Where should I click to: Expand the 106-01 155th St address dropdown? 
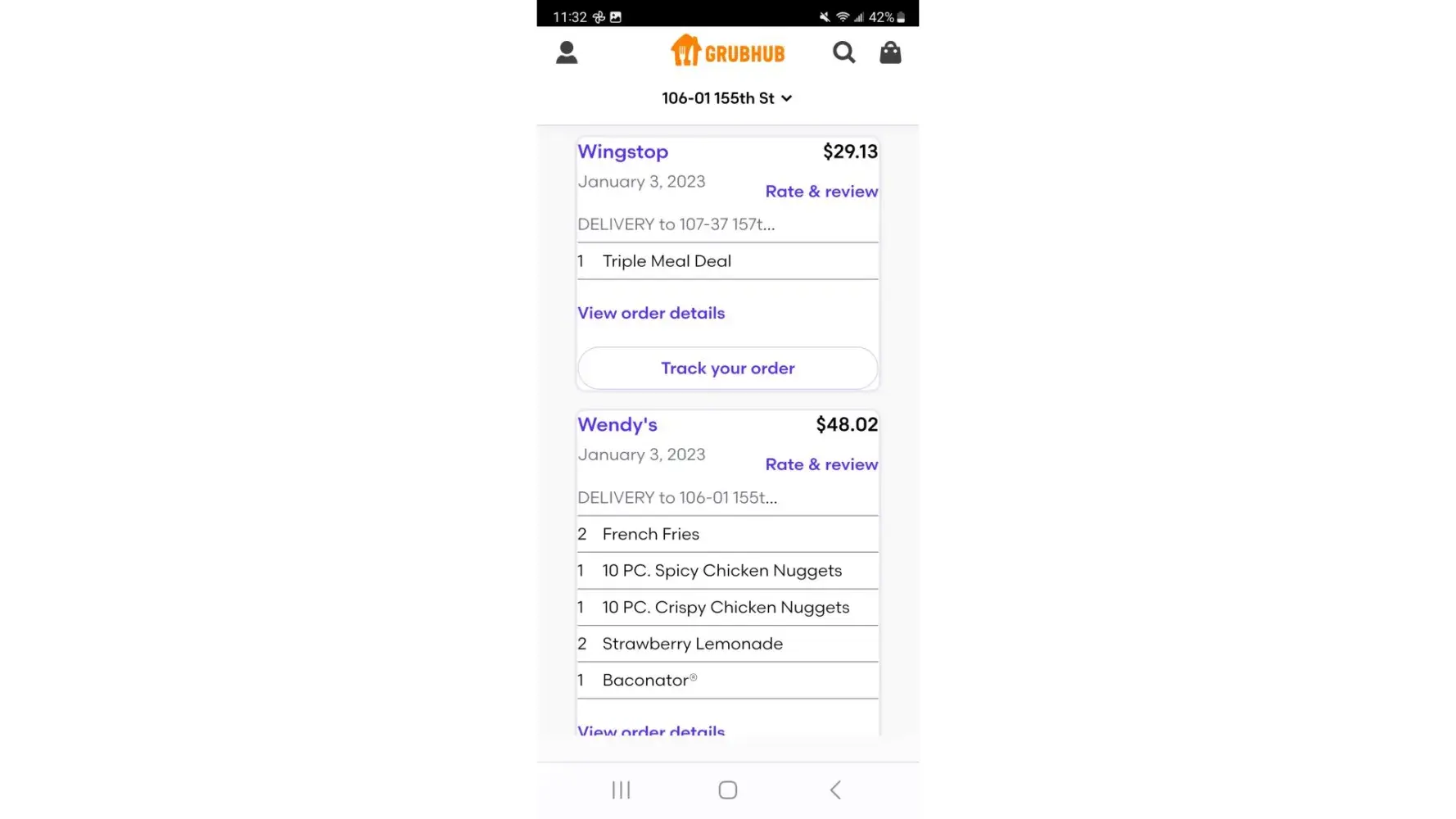tap(727, 98)
